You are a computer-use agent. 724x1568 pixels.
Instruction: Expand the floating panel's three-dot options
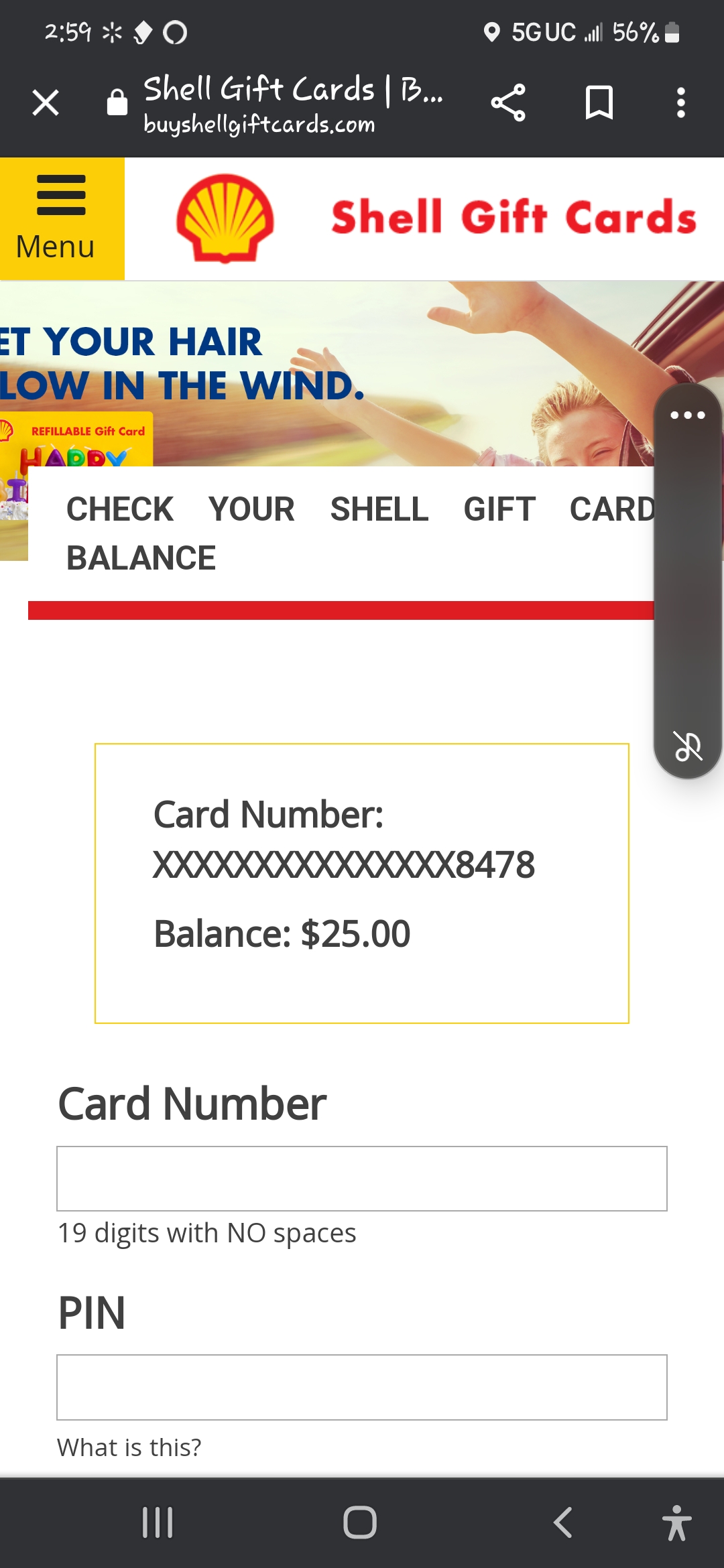[x=688, y=415]
